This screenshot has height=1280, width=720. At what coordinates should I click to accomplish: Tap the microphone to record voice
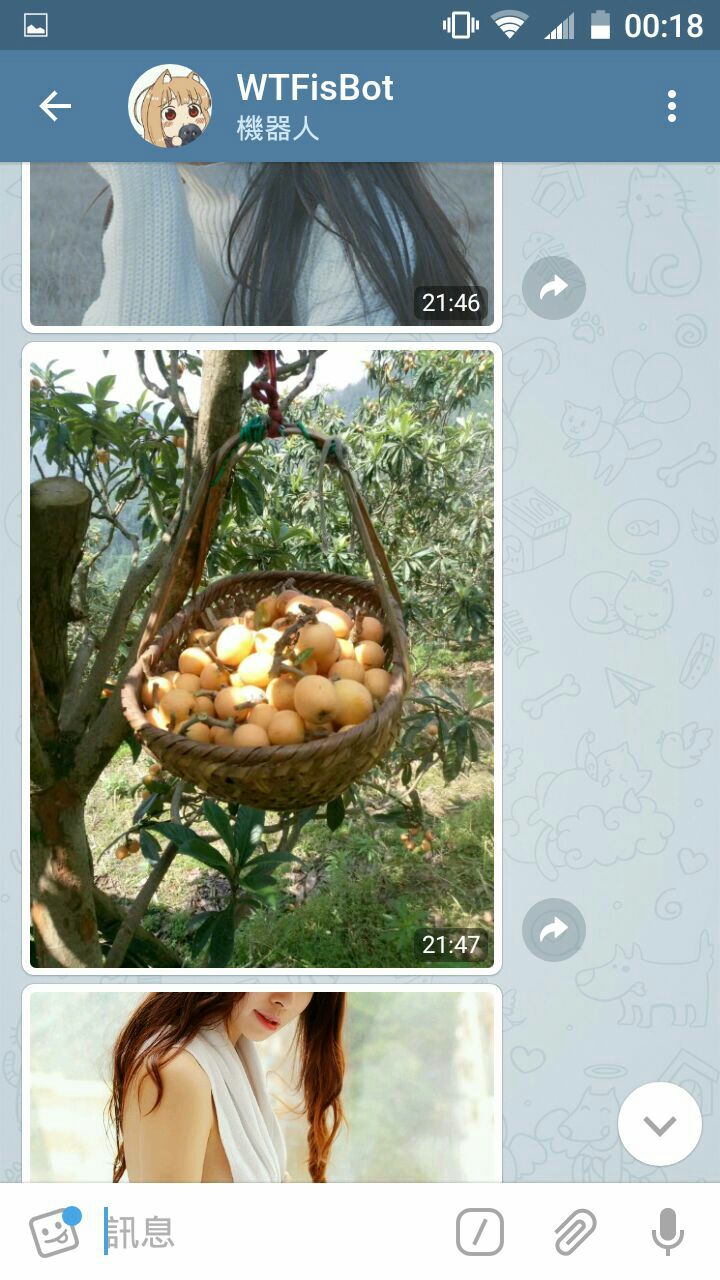(x=667, y=1232)
